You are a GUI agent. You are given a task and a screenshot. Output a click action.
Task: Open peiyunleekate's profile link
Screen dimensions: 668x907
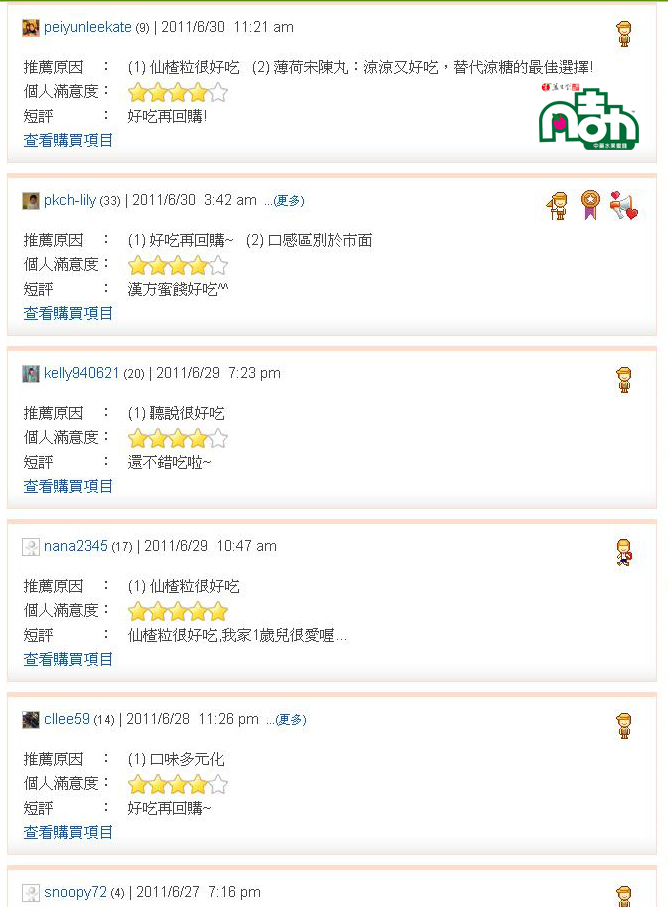tap(87, 28)
